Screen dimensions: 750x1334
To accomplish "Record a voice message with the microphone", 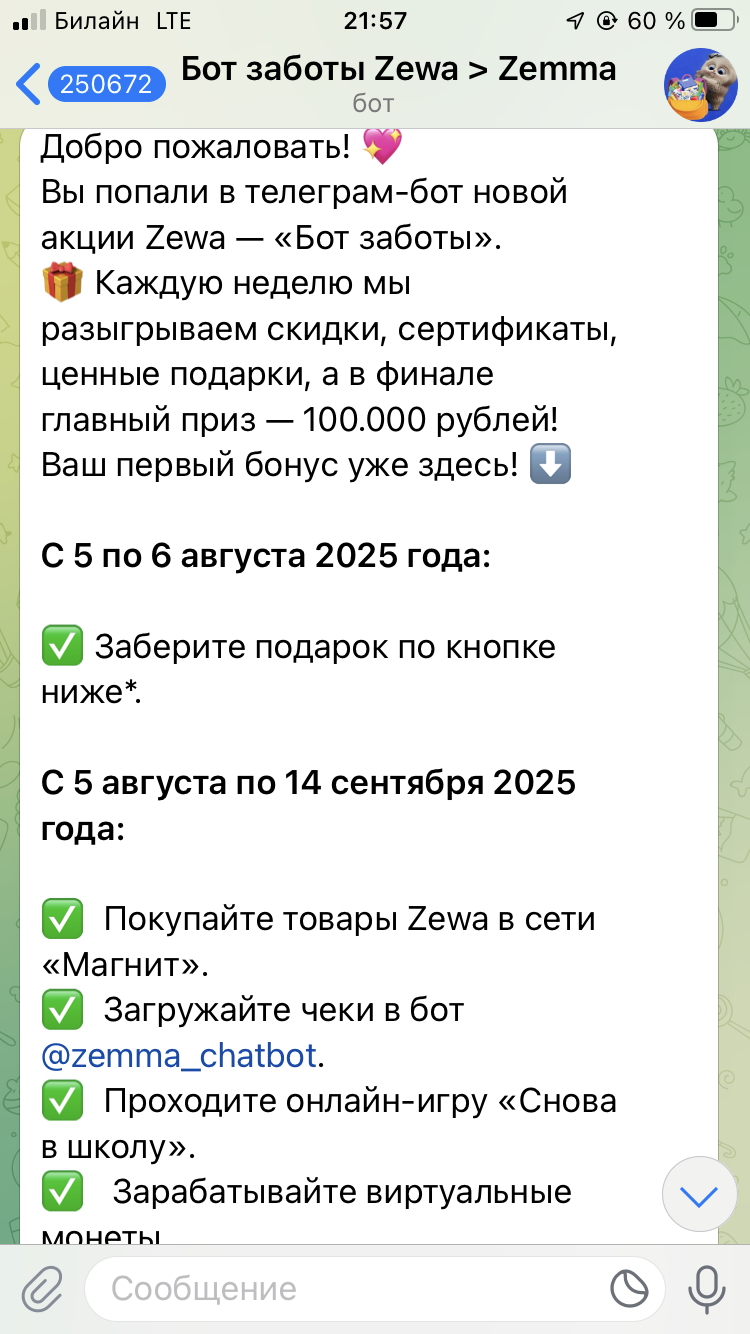I will 707,1289.
